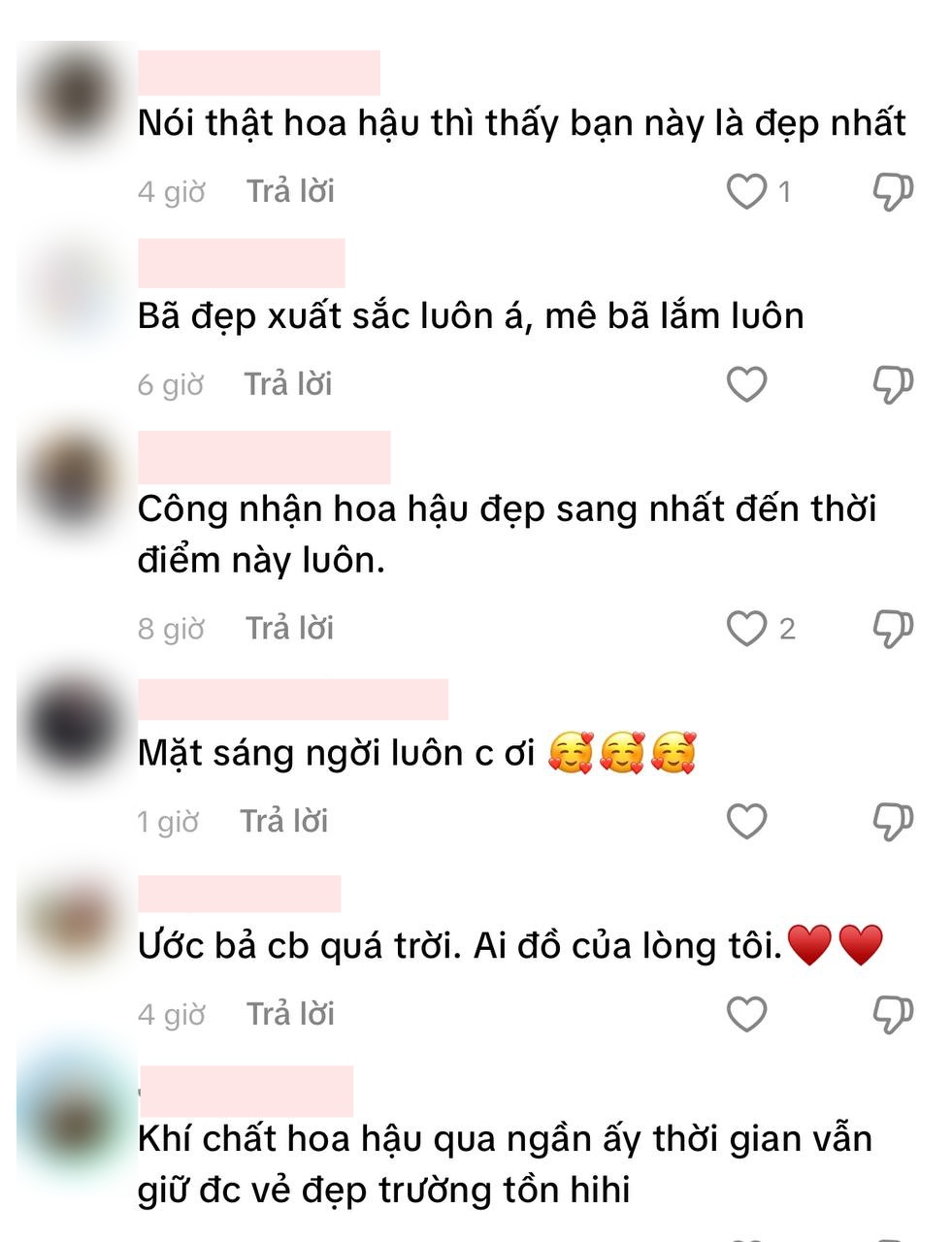Like the comment 'Nói thật hoa hậu thì thấy bạn này'
This screenshot has height=1242, width=952.
[x=746, y=191]
